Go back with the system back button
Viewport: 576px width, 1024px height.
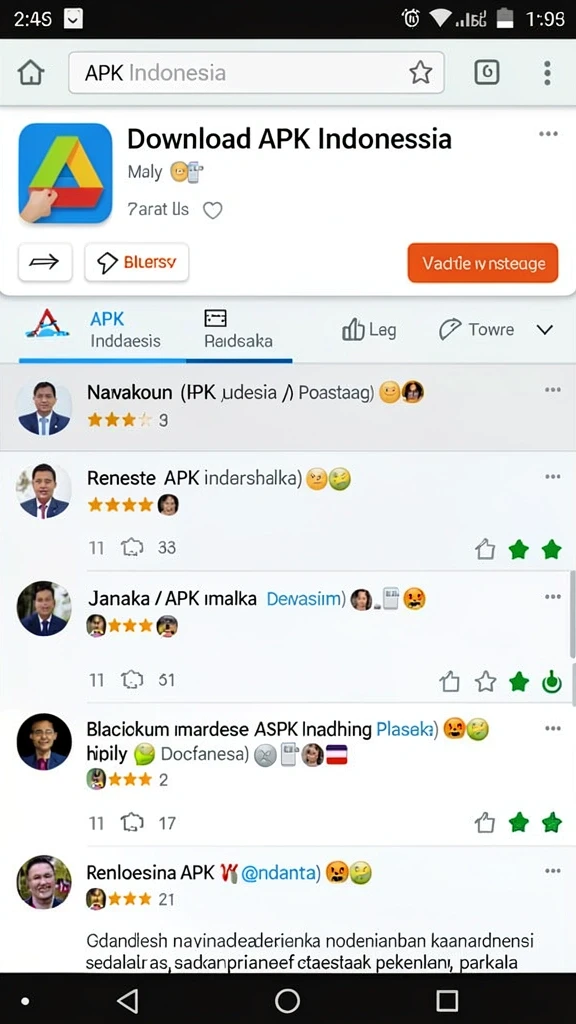tap(127, 1000)
